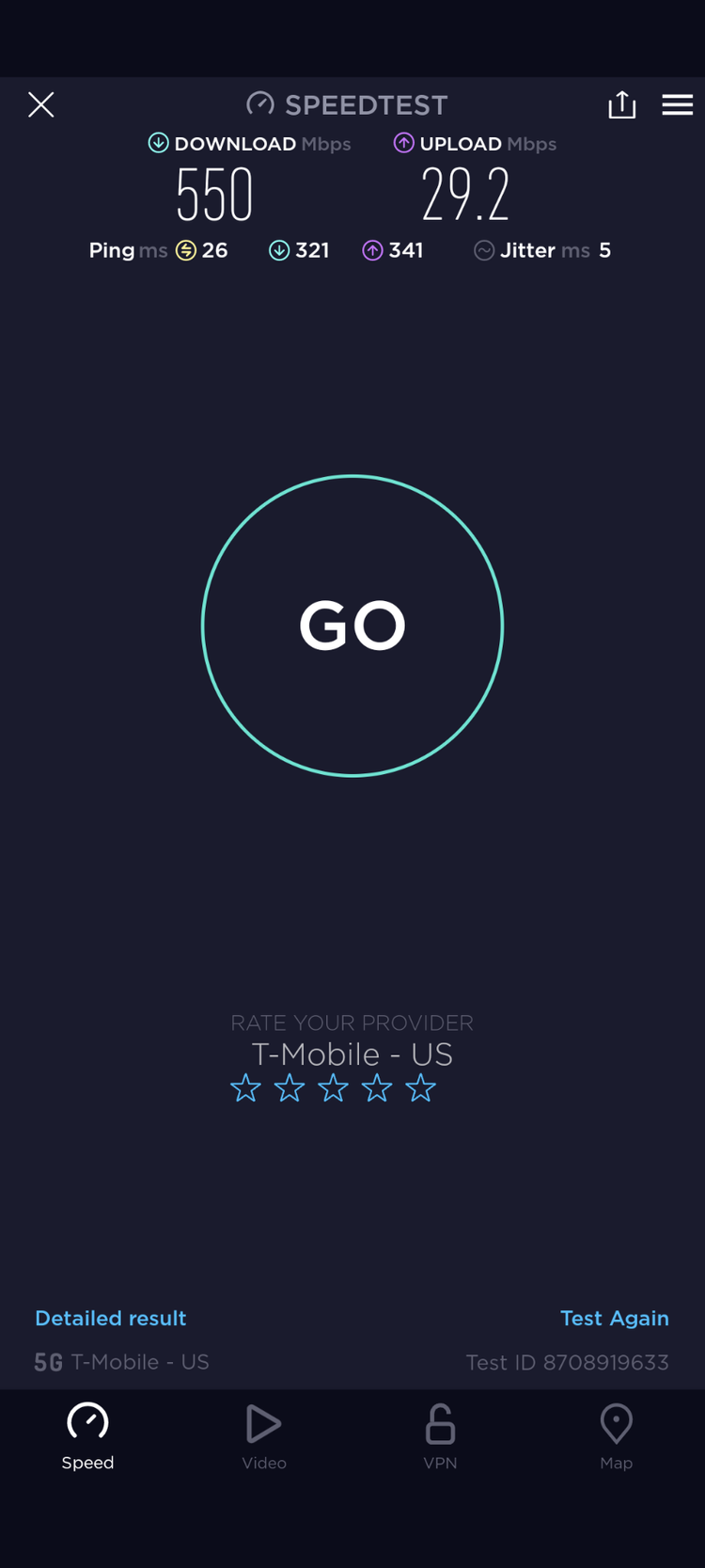Share the speed test result

[621, 104]
